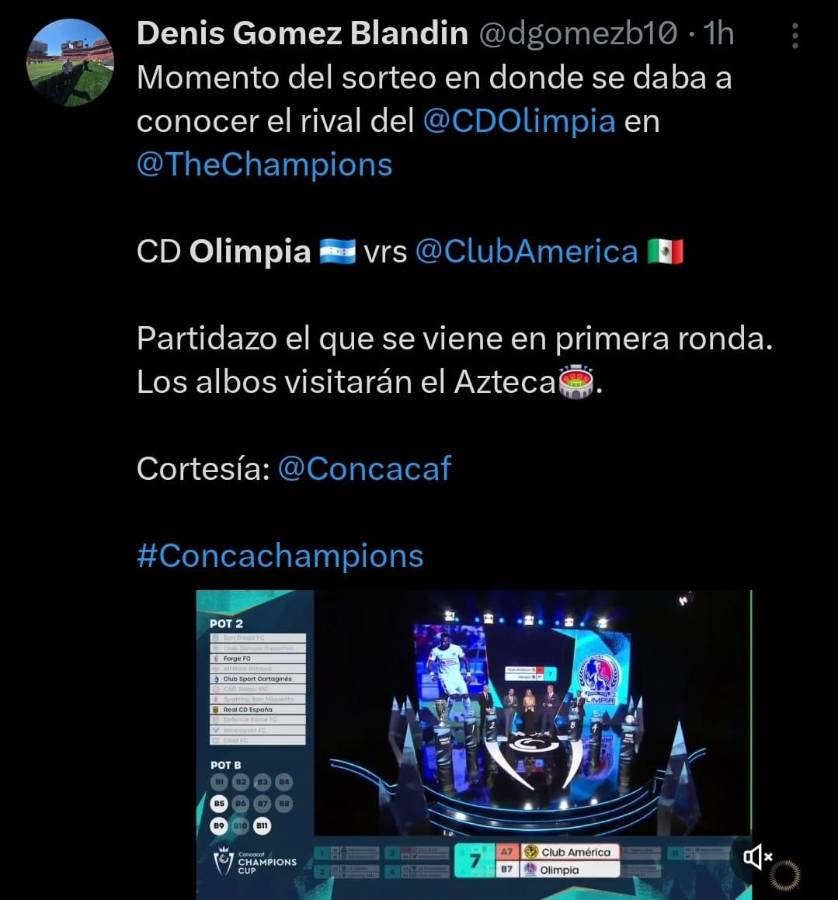This screenshot has width=838, height=900.
Task: Click the Real CD España crest icon
Action: click(x=216, y=709)
